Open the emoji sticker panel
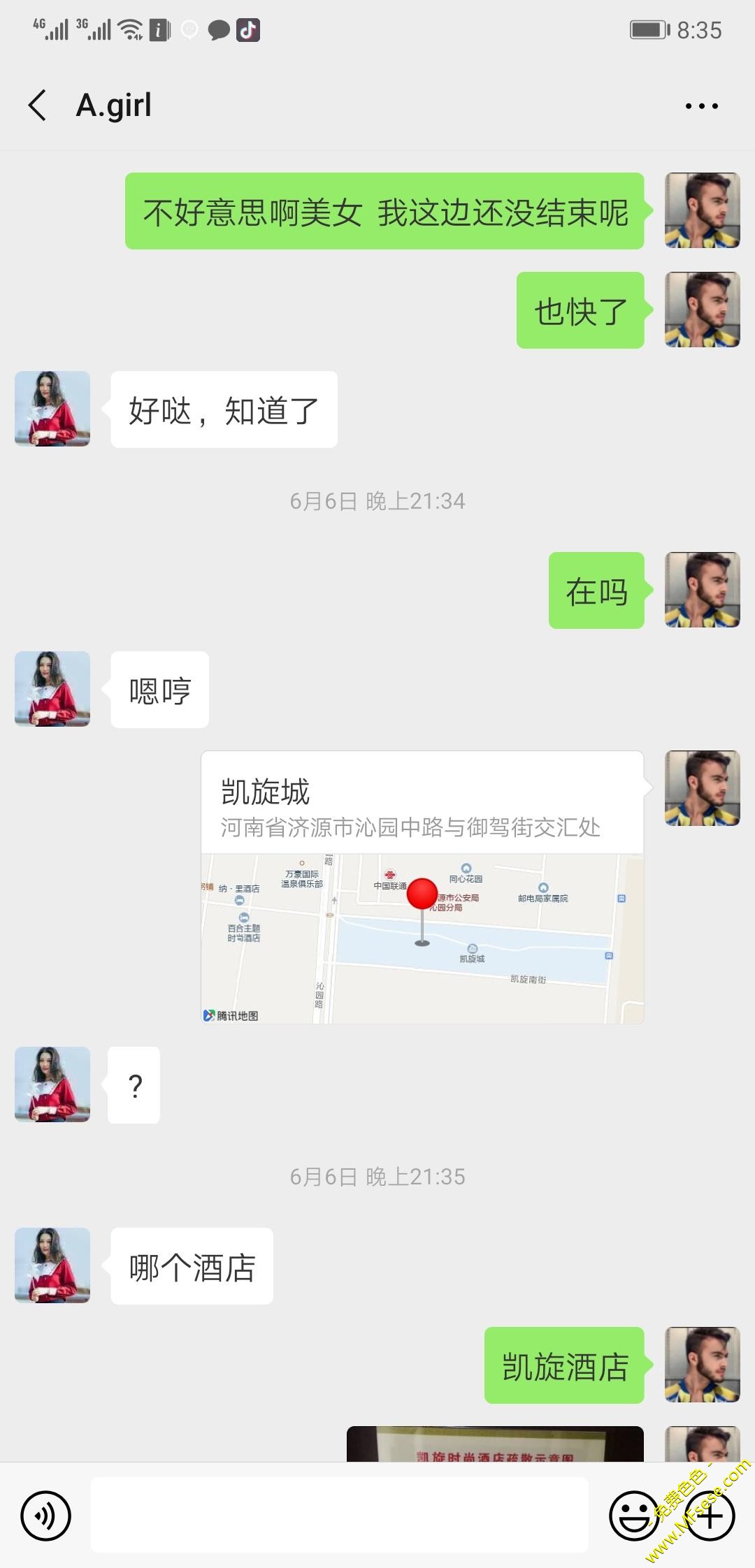 point(633,1516)
